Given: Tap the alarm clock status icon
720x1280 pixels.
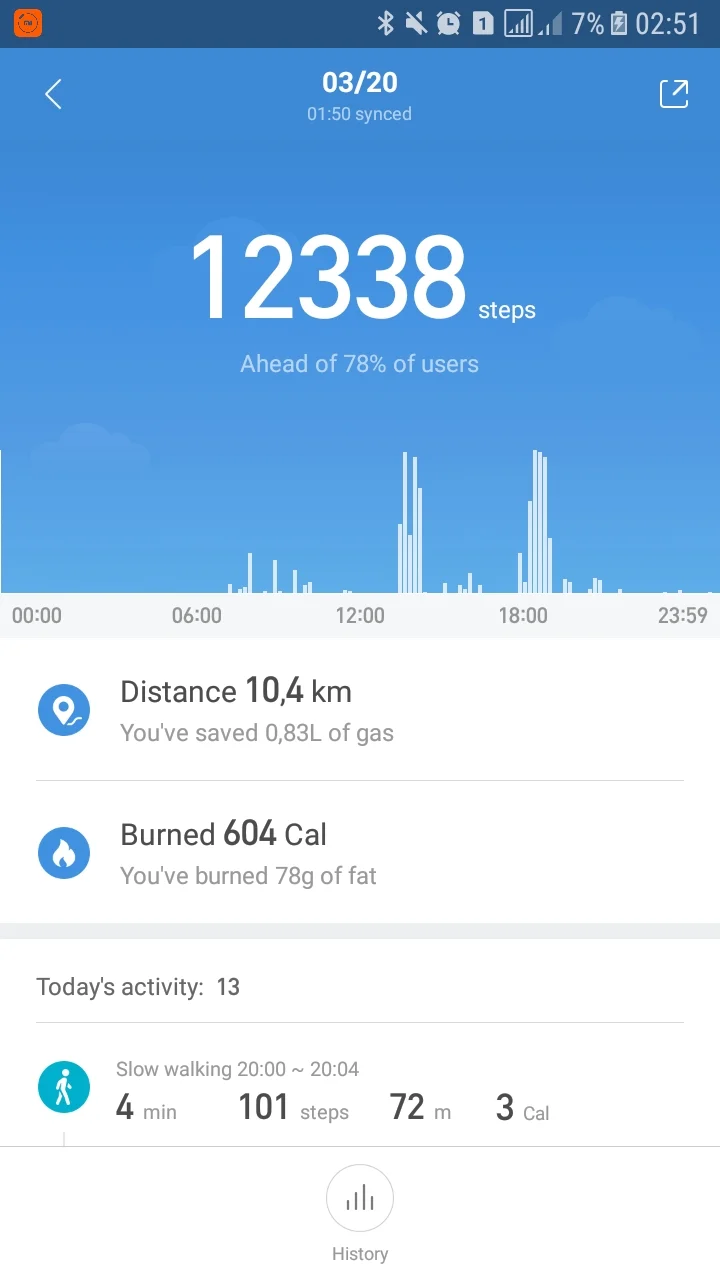Looking at the screenshot, I should coord(450,21).
